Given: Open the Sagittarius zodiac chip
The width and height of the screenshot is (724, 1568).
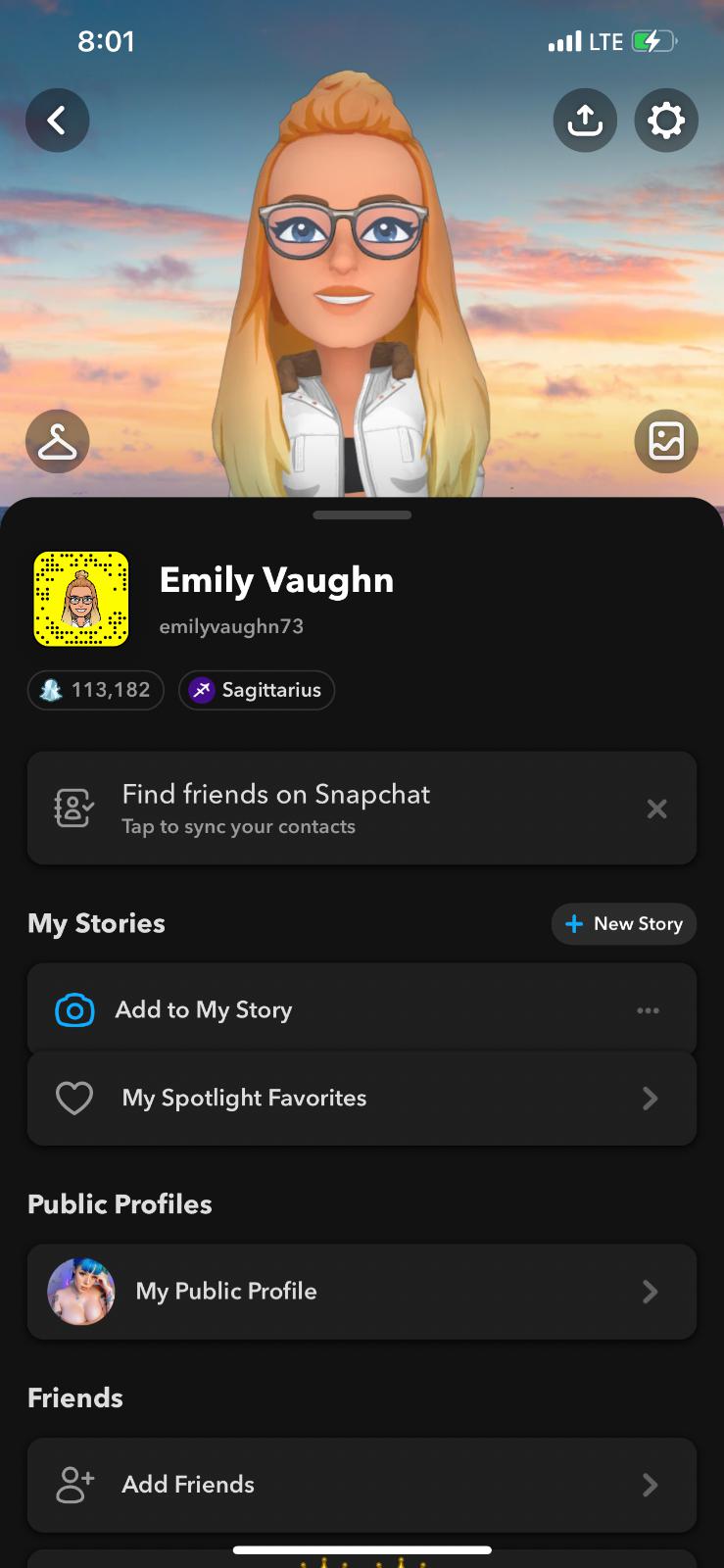Looking at the screenshot, I should [x=257, y=690].
